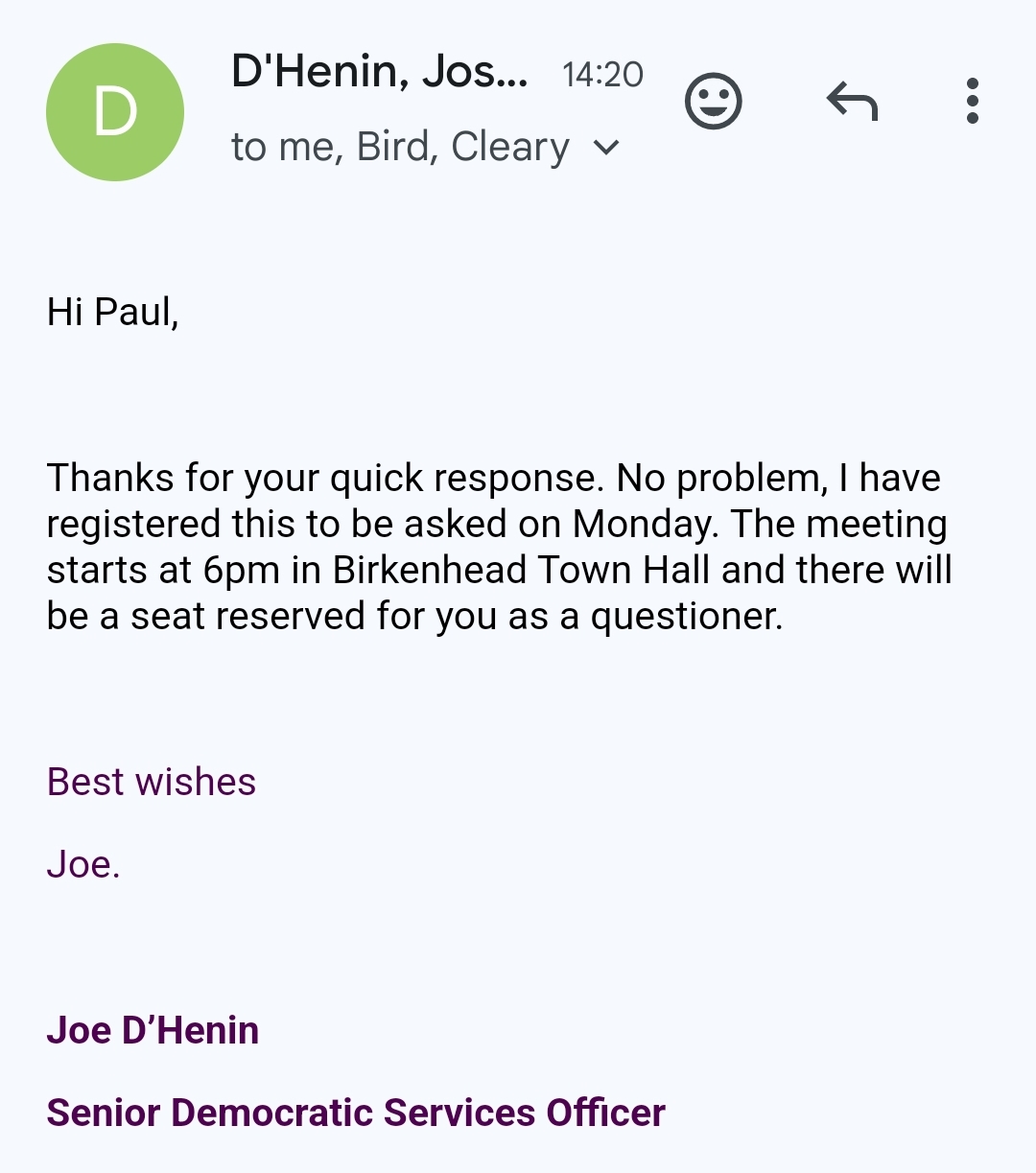This screenshot has height=1173, width=1036.
Task: Add an emoji reaction to this email
Action: 713,101
